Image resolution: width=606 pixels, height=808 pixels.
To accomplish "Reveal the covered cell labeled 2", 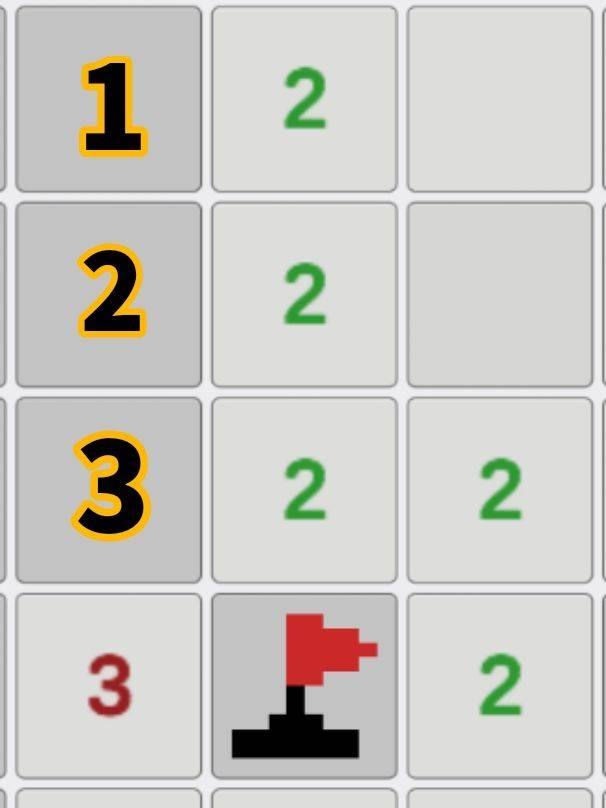I will (x=108, y=294).
